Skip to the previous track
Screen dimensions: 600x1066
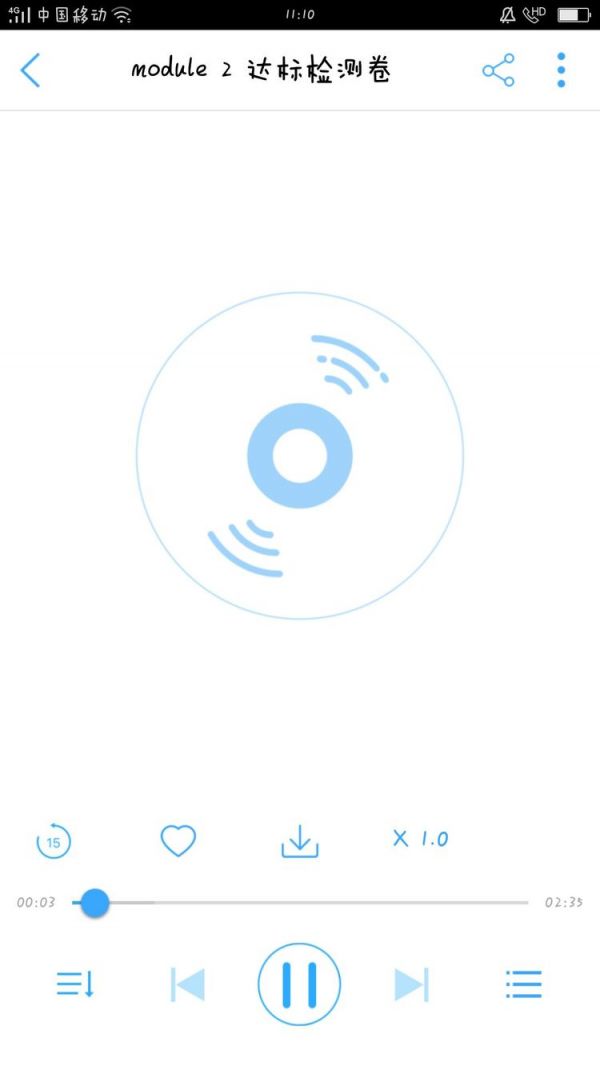coord(188,984)
